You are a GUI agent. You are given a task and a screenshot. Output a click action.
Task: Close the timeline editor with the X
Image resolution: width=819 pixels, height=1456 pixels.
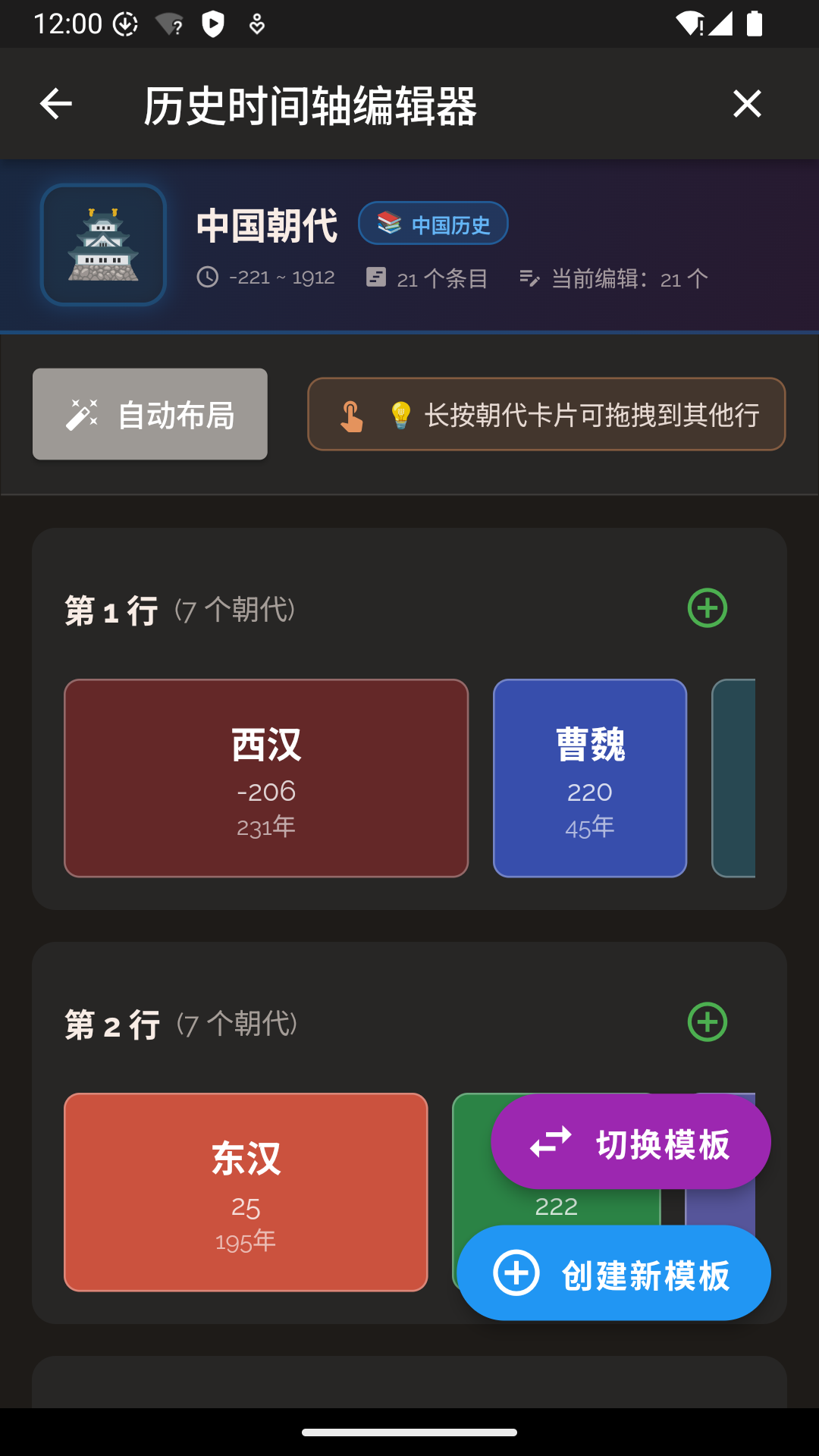click(747, 104)
